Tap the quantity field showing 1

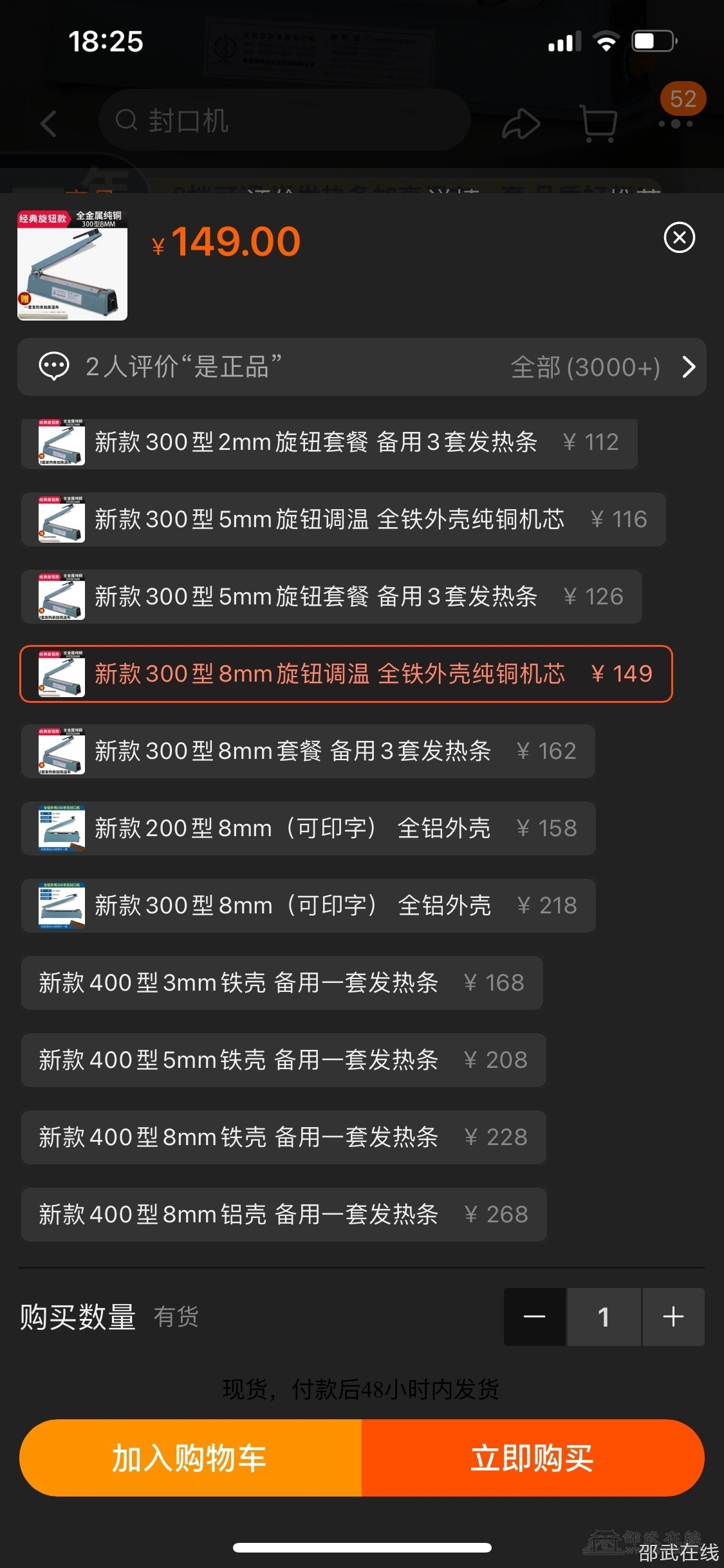(x=603, y=1316)
